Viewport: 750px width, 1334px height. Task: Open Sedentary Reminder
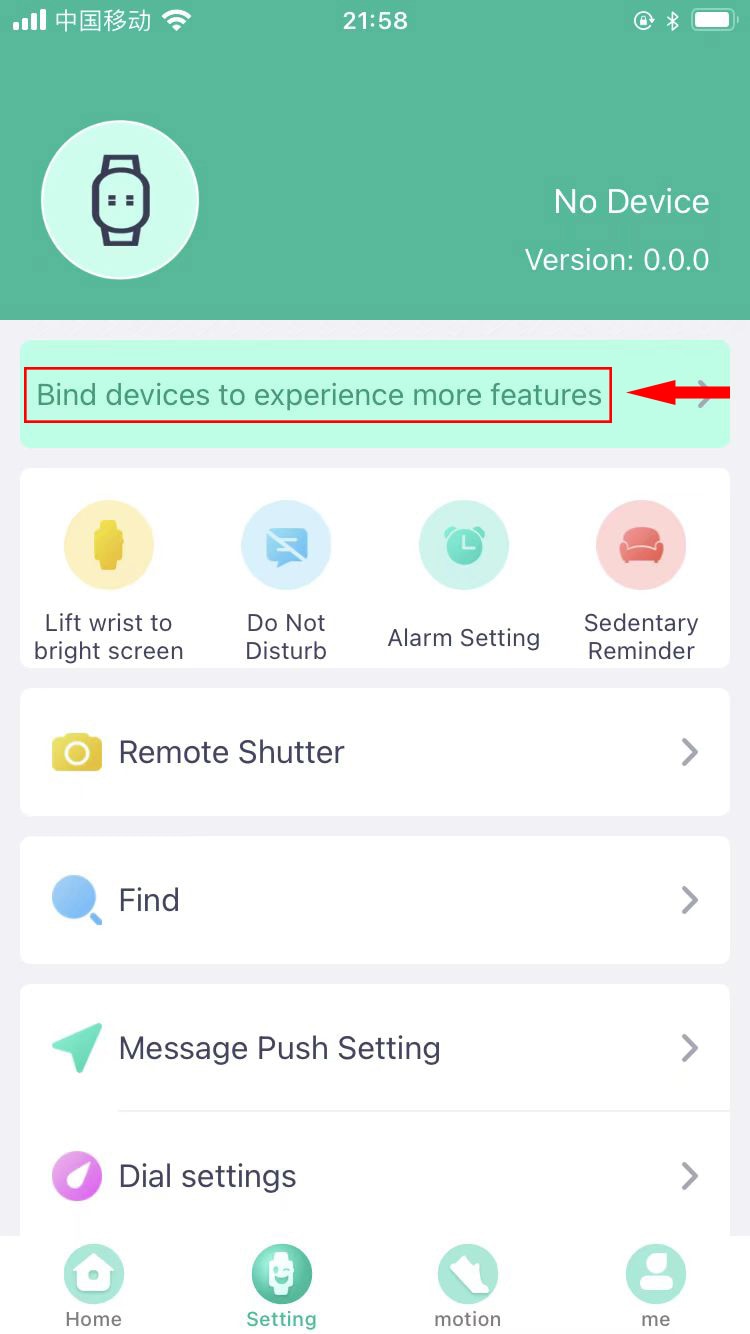coord(641,580)
